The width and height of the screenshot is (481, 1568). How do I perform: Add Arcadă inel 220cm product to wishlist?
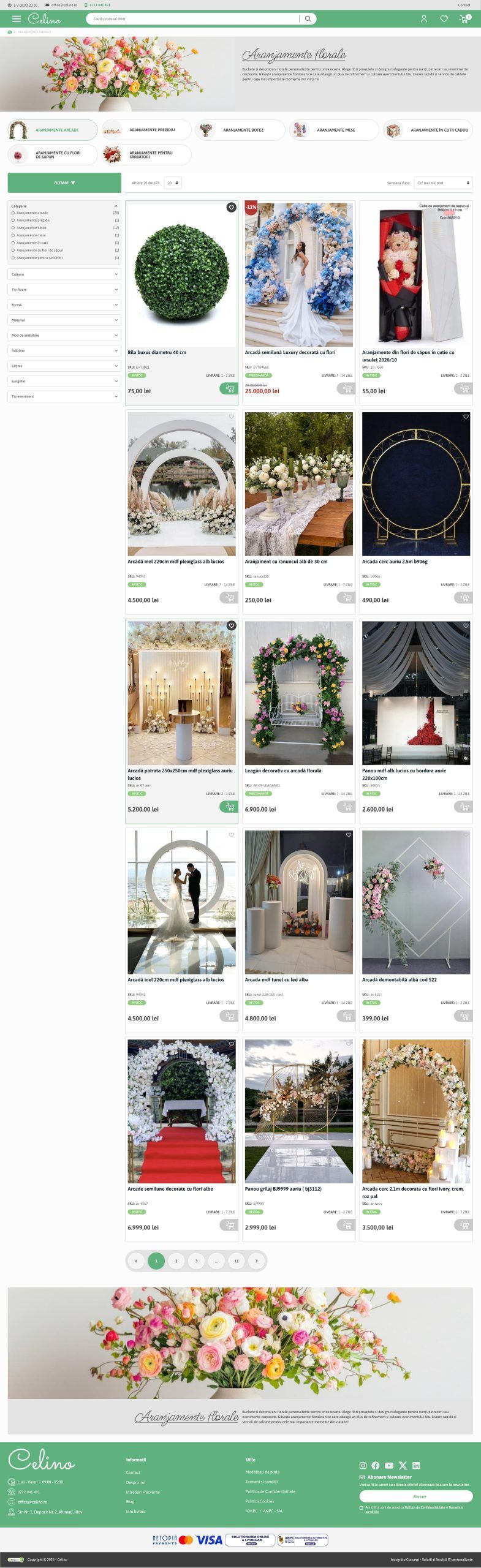click(231, 417)
